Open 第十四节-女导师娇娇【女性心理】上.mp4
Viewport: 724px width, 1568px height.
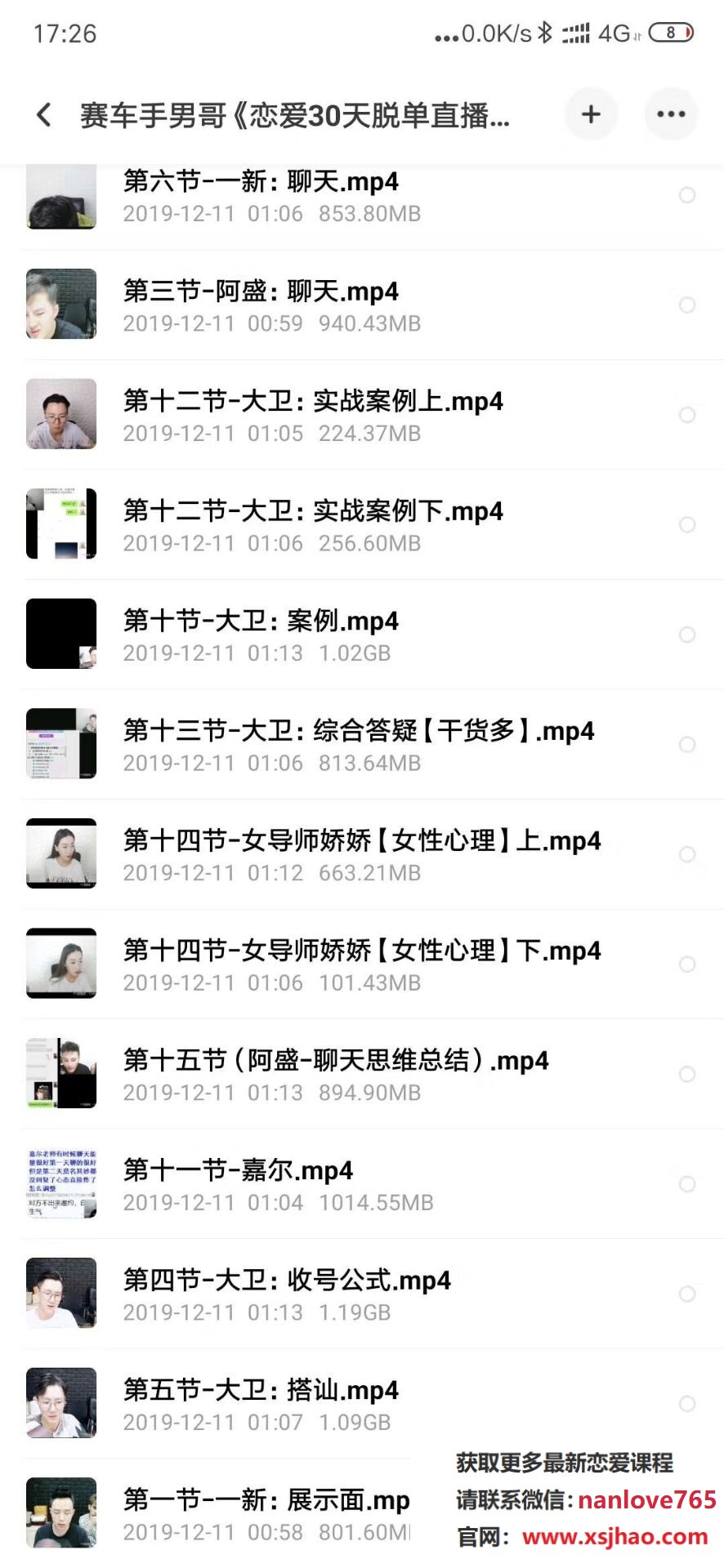point(361,854)
